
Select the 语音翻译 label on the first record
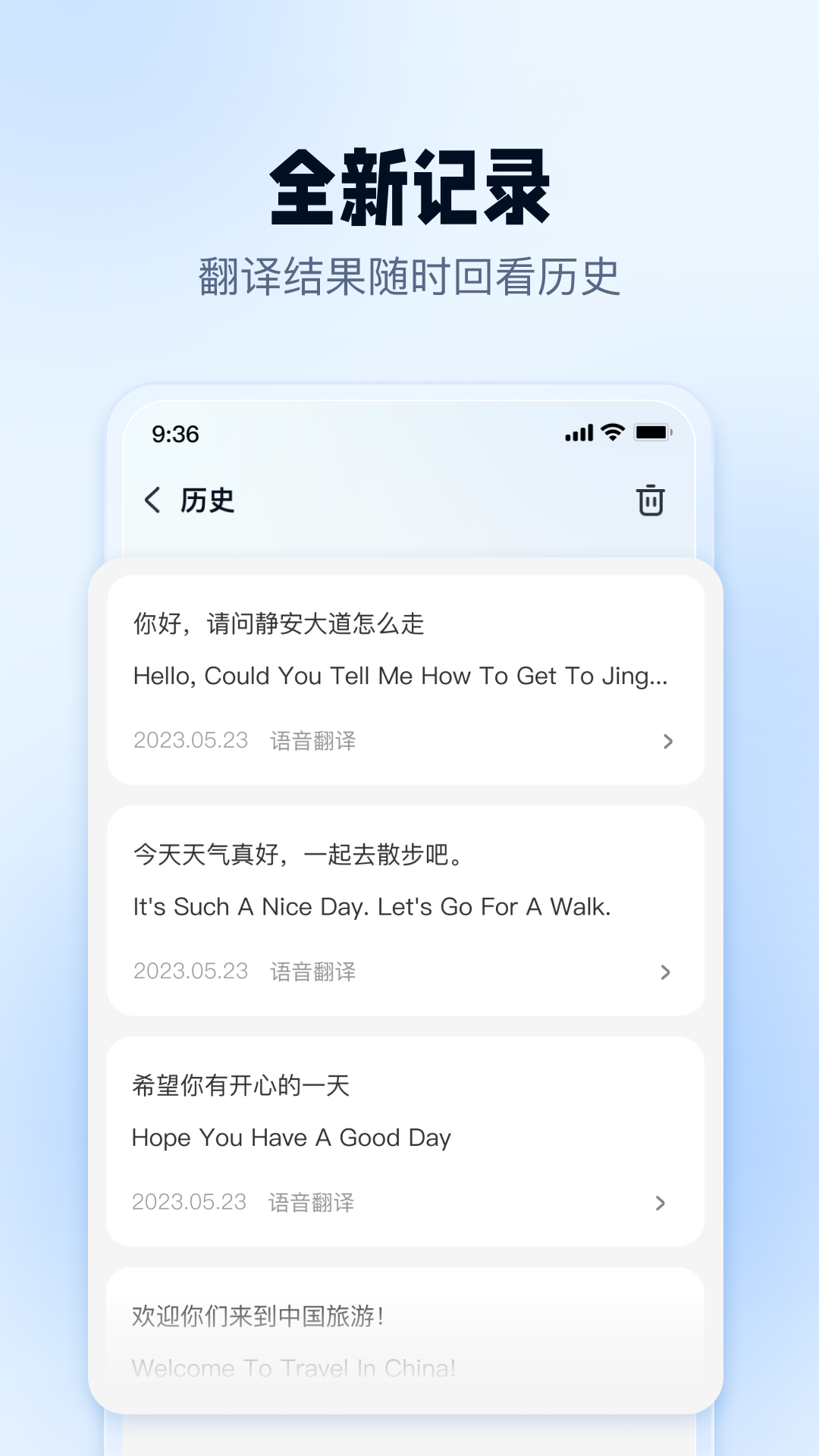tap(313, 741)
